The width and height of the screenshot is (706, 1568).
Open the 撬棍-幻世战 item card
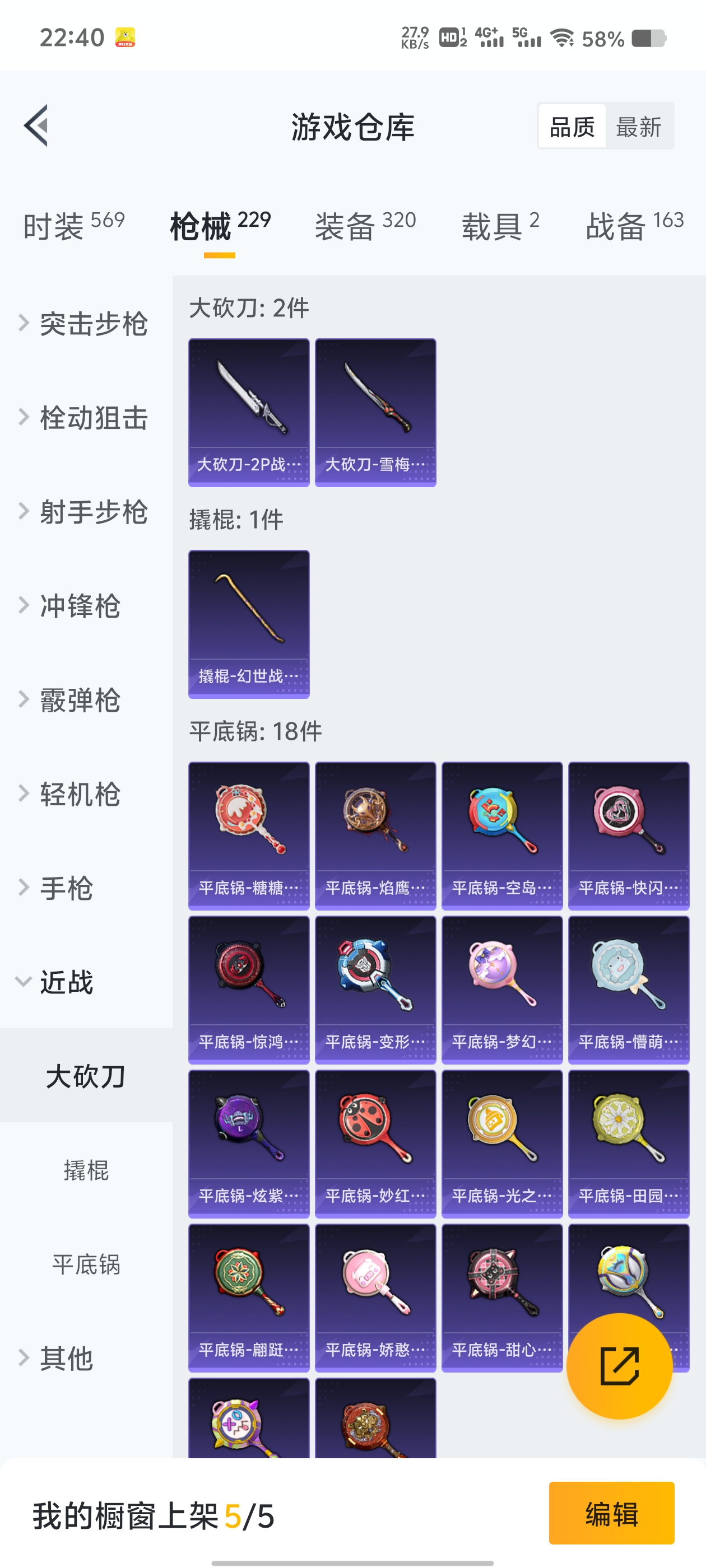pos(249,624)
